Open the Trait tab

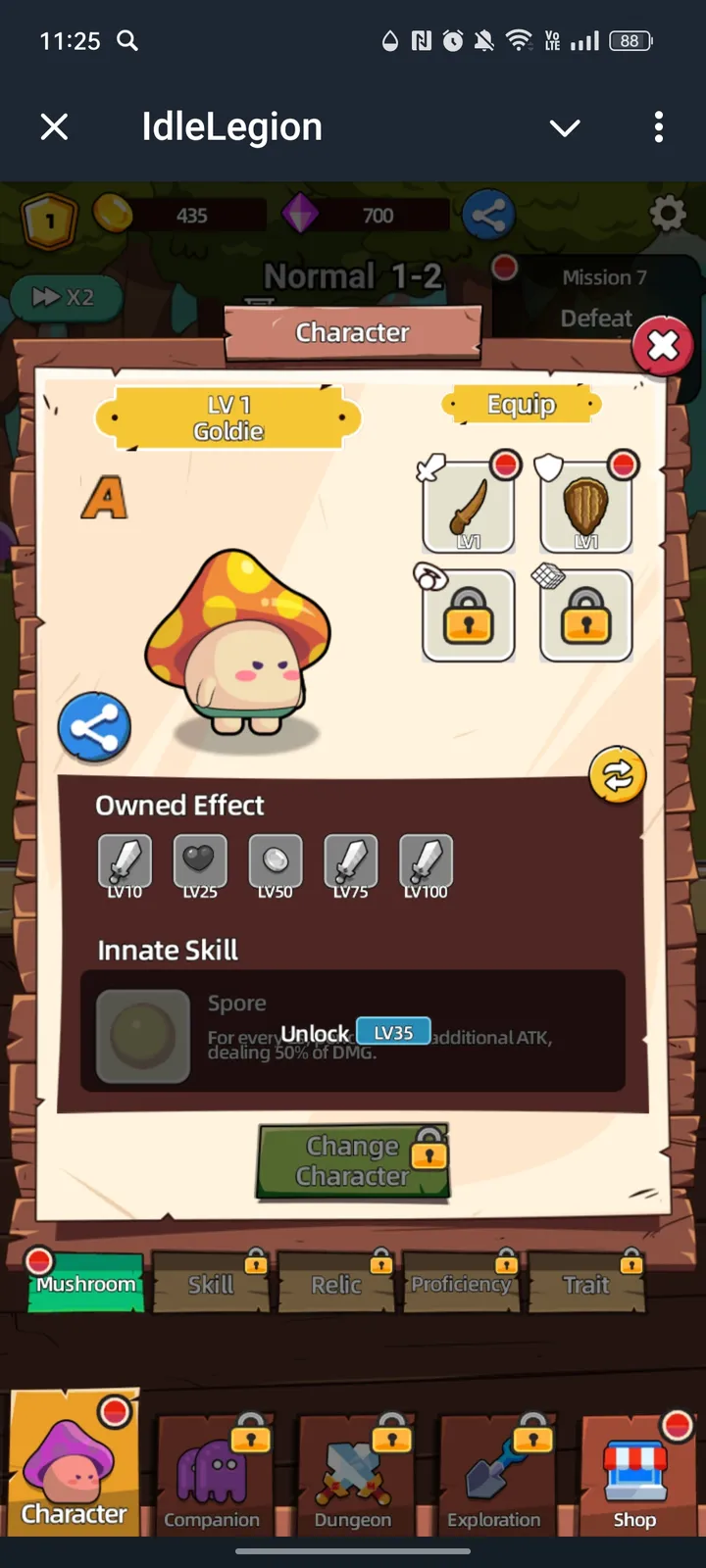[x=586, y=1284]
